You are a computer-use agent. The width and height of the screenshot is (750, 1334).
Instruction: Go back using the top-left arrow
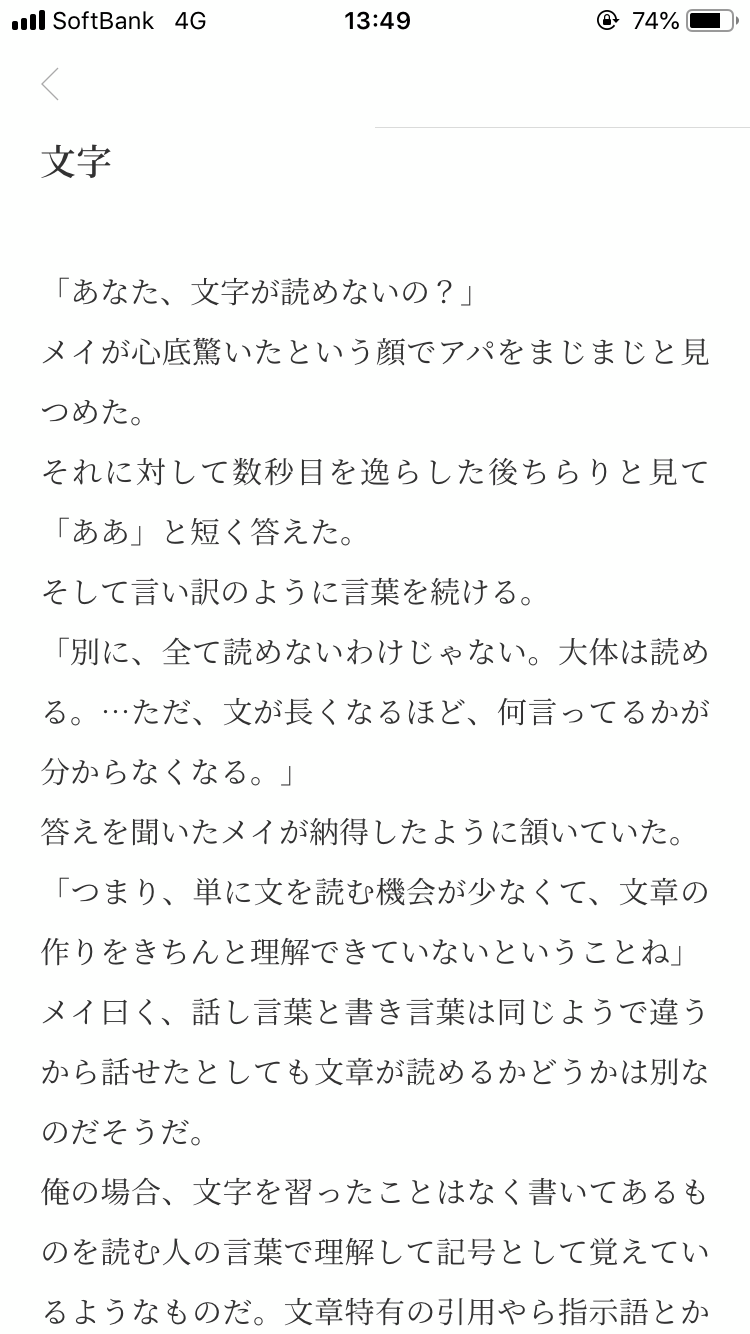coord(50,85)
